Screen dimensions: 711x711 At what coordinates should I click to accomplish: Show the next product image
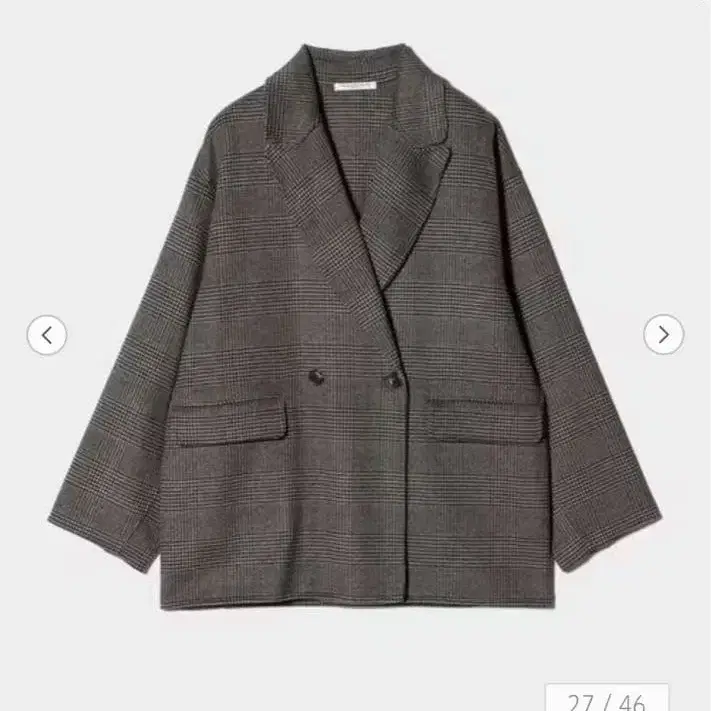[x=663, y=334]
